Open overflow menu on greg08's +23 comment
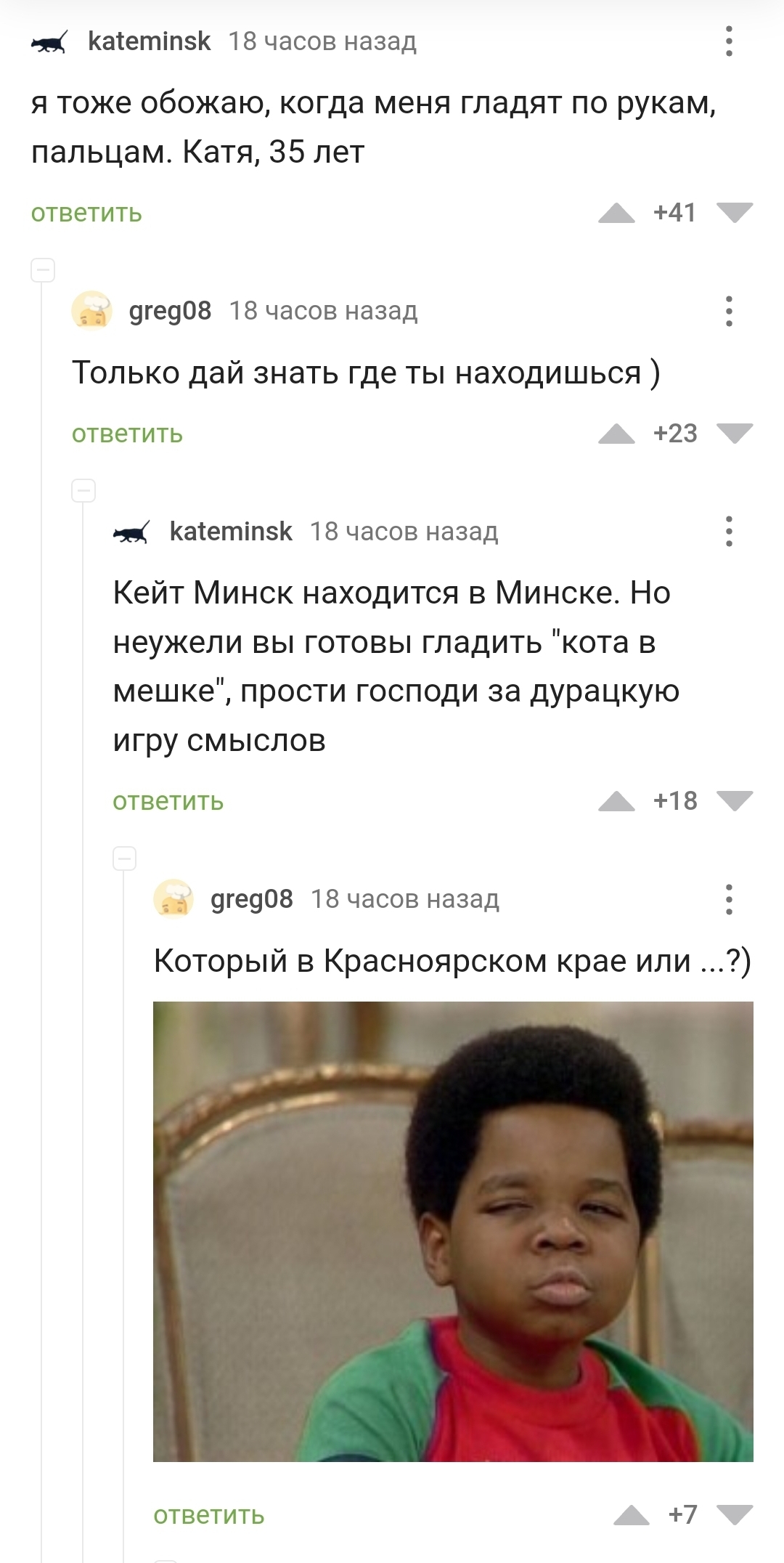 (x=729, y=311)
